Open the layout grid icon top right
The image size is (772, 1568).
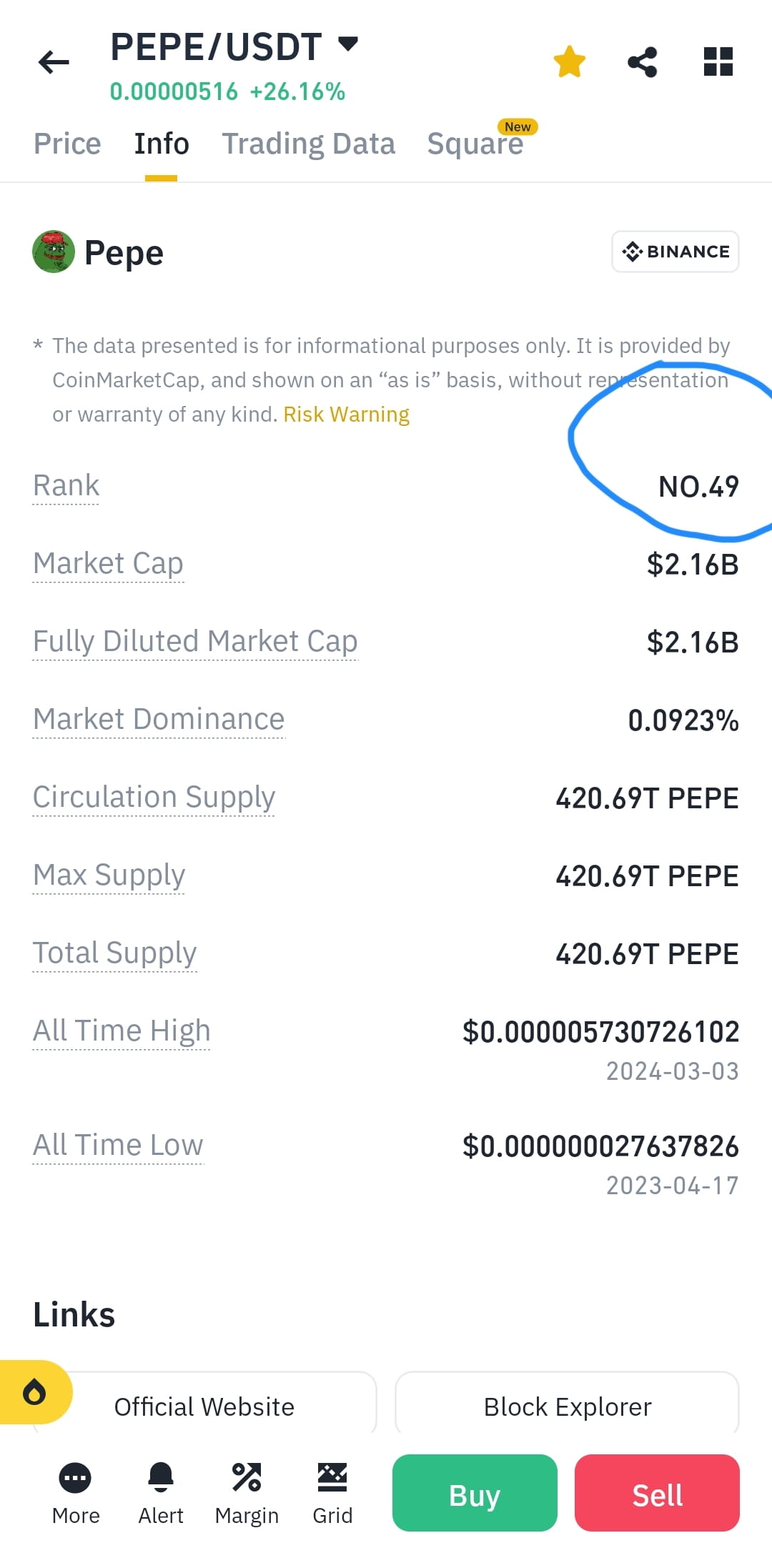click(x=717, y=62)
